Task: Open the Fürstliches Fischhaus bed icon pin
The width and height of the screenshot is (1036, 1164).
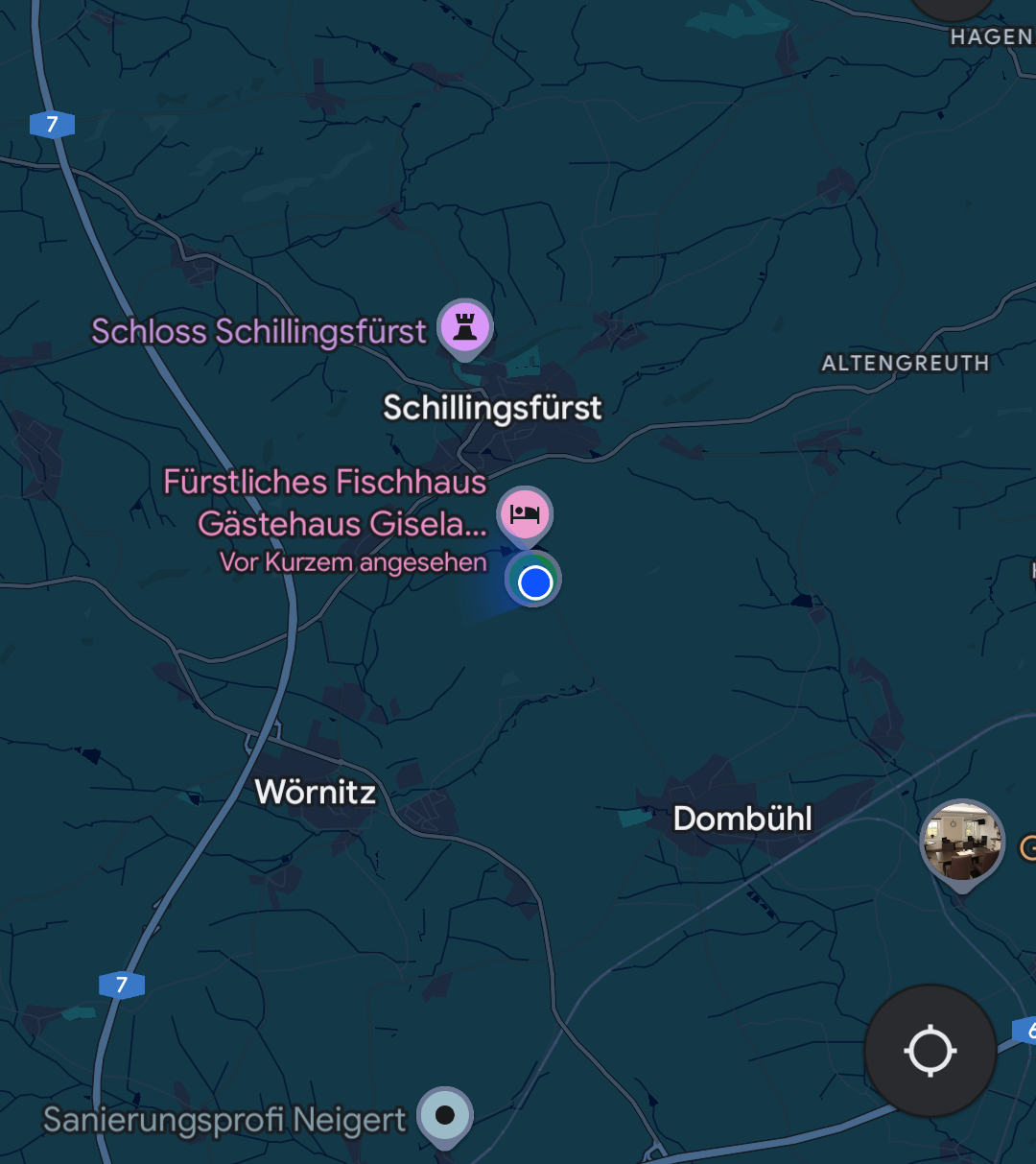Action: click(526, 513)
